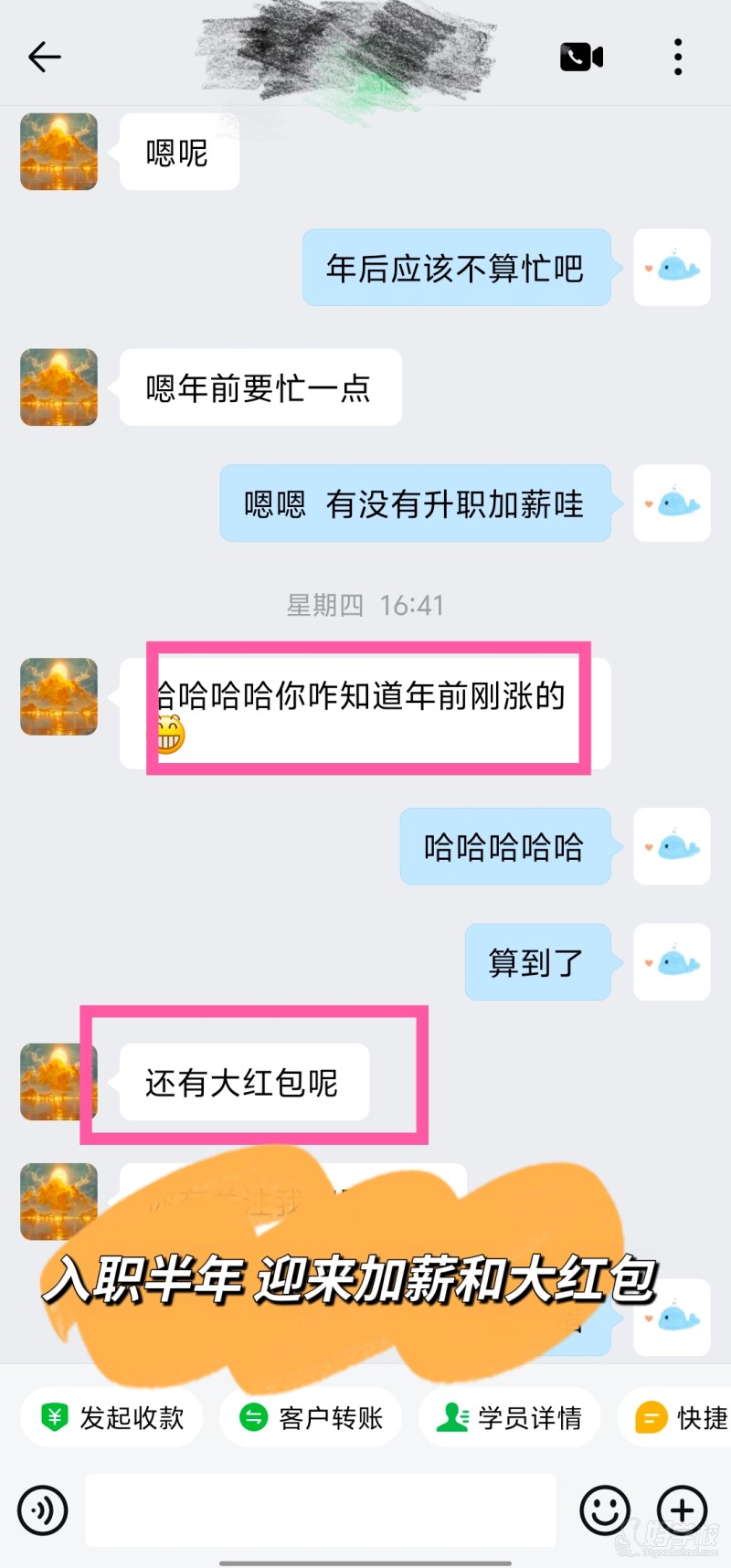
Task: Tap the 快捷 chip
Action: (681, 1417)
